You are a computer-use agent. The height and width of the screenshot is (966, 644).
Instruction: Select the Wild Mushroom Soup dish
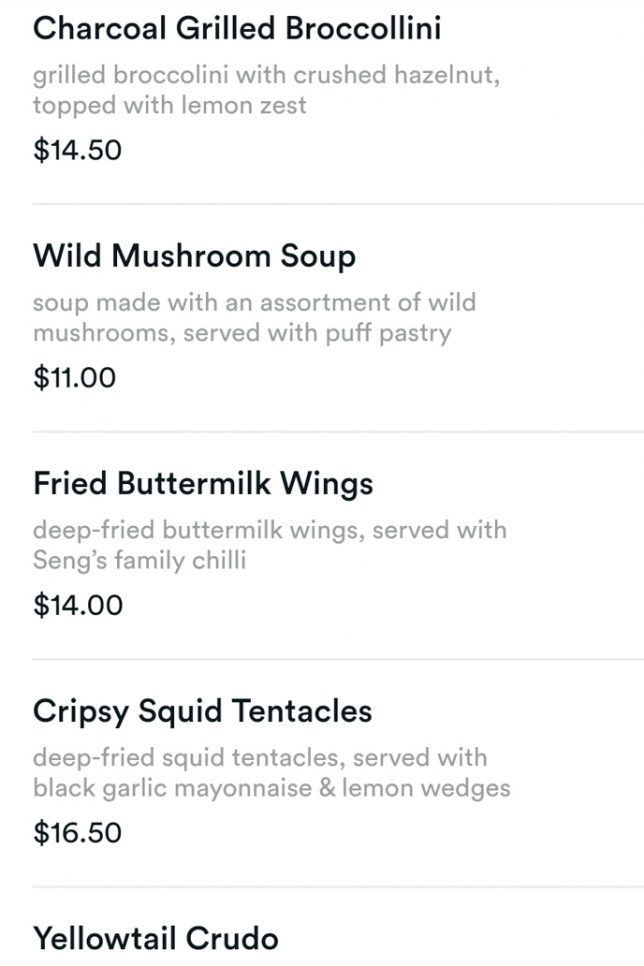pos(194,256)
